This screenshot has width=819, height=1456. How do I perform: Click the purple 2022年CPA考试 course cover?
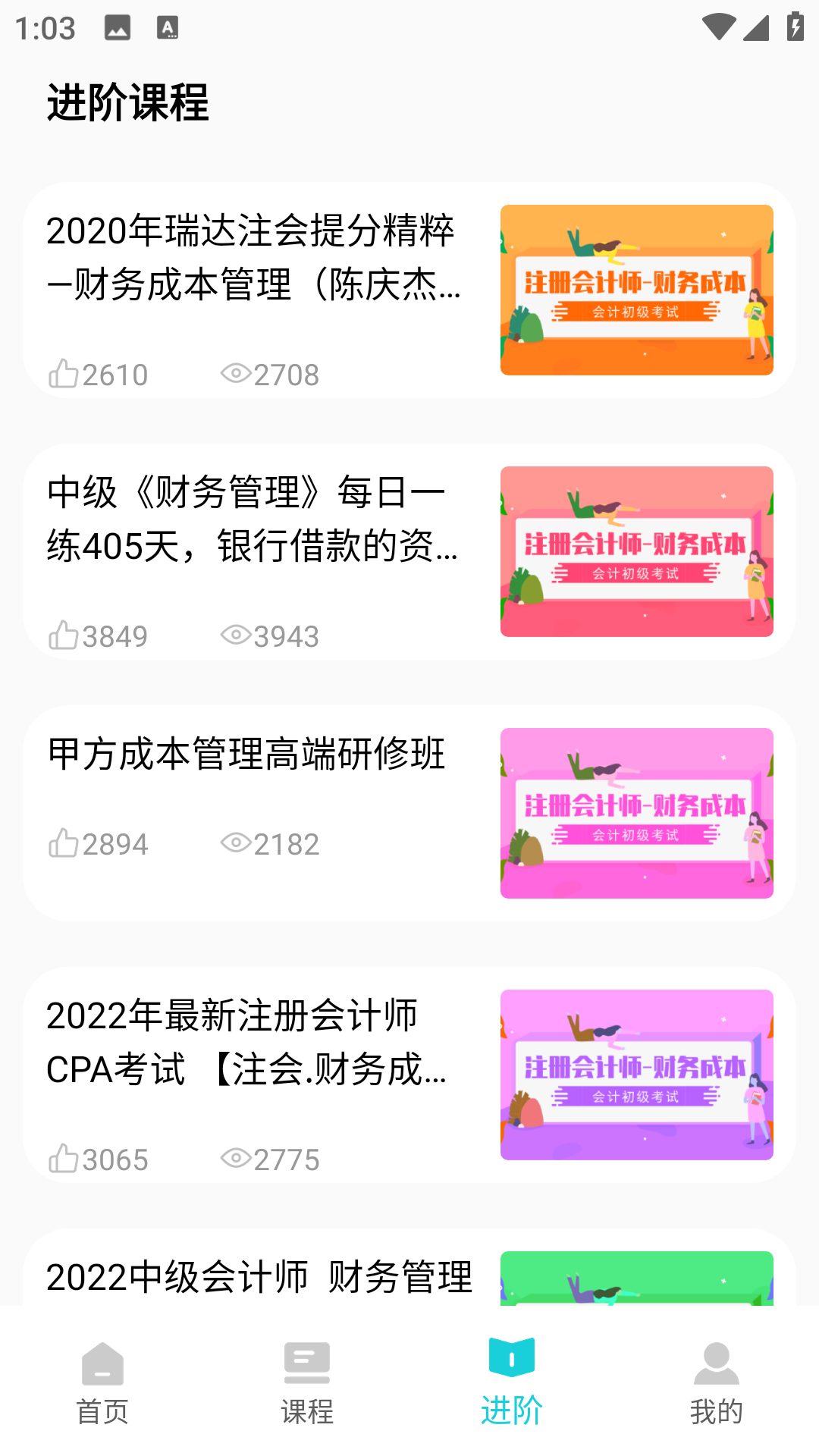click(637, 1074)
